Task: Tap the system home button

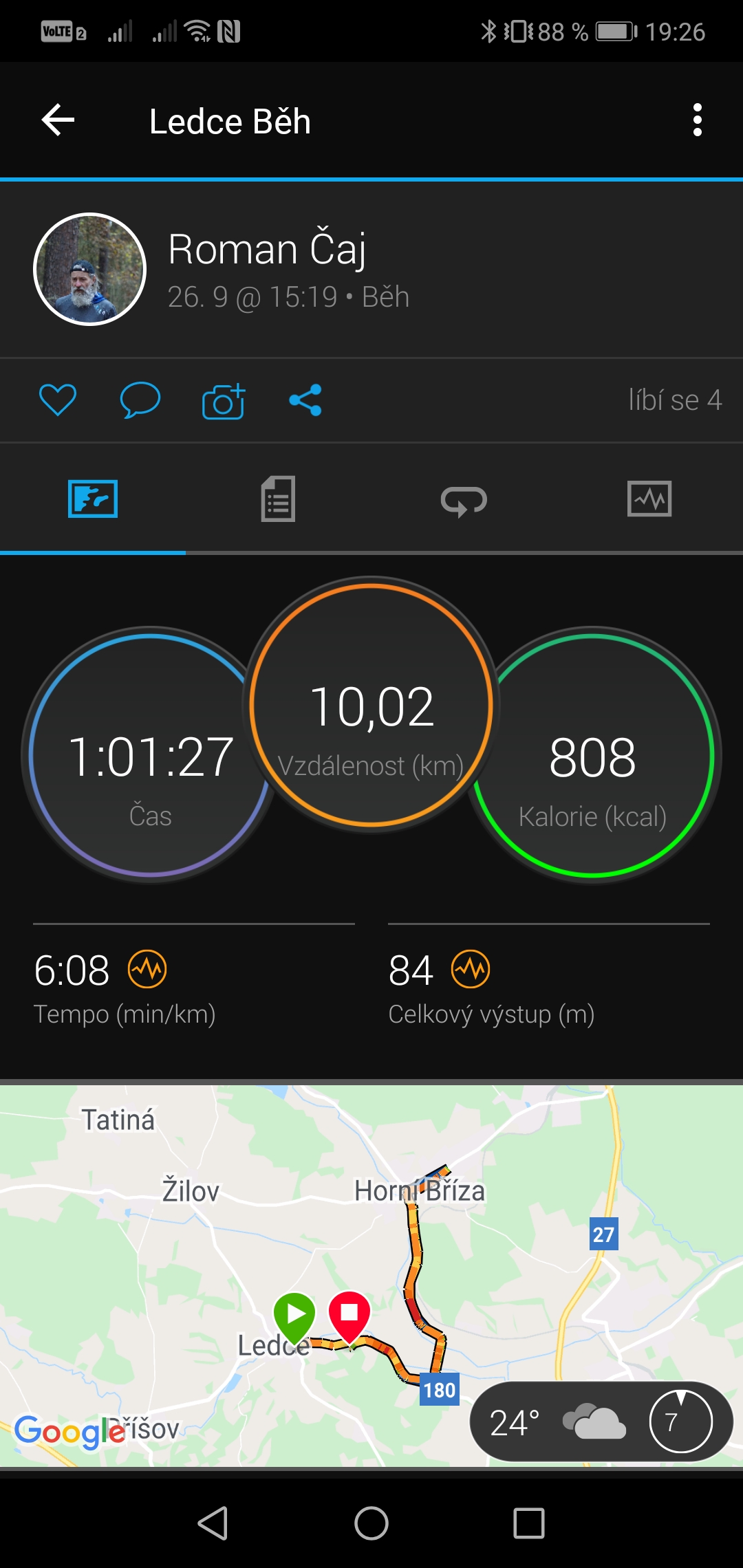Action: pos(371,1523)
